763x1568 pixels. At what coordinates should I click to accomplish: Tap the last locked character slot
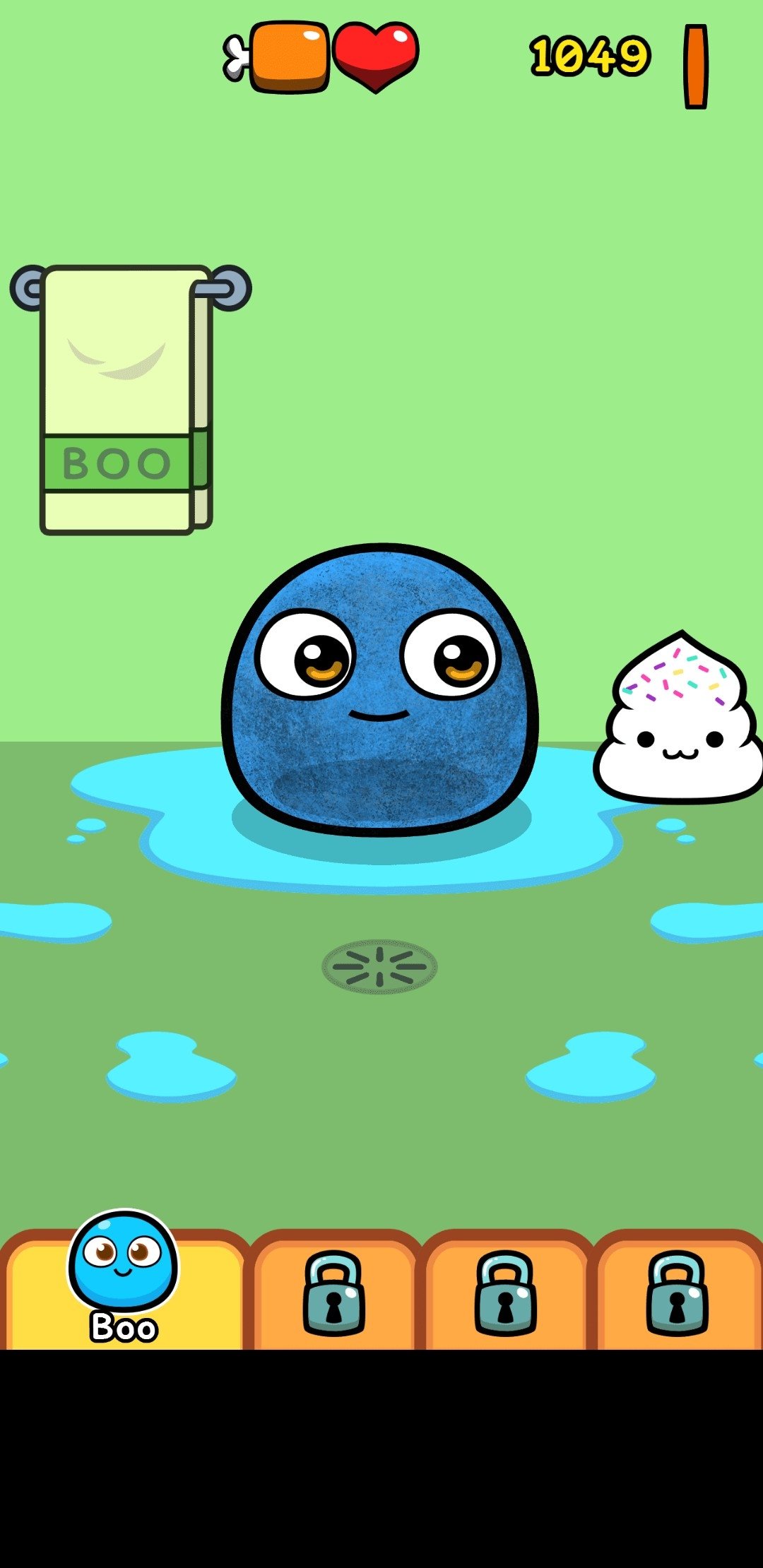[677, 1292]
